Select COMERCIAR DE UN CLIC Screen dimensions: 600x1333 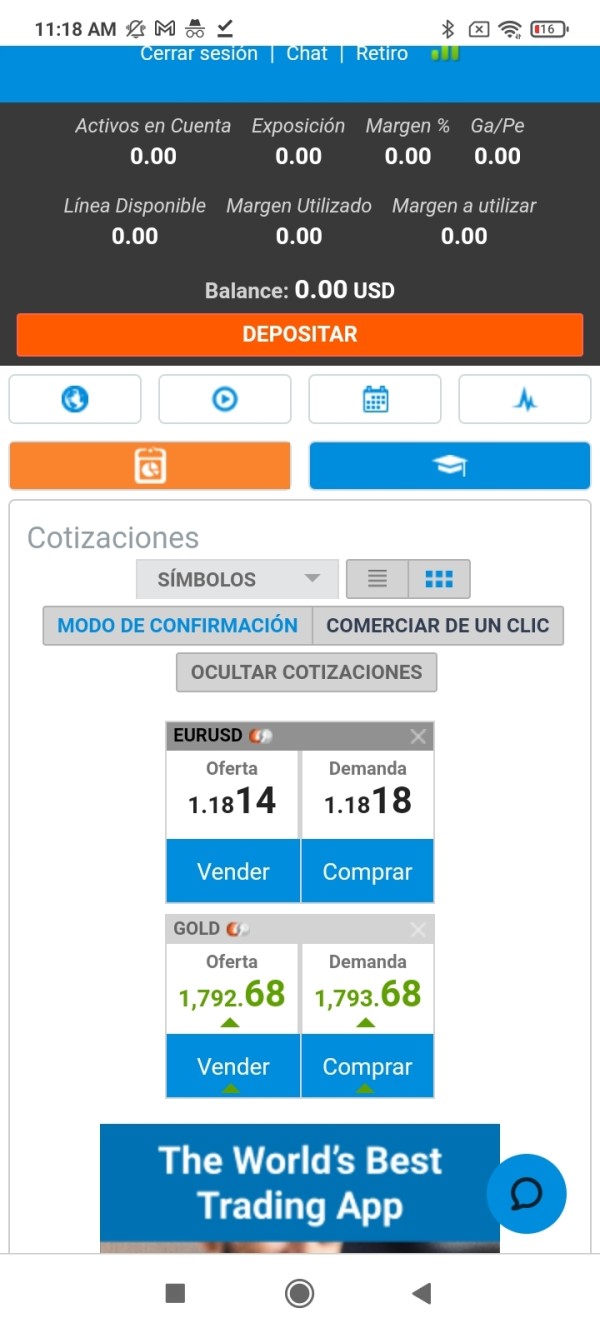[x=438, y=626]
